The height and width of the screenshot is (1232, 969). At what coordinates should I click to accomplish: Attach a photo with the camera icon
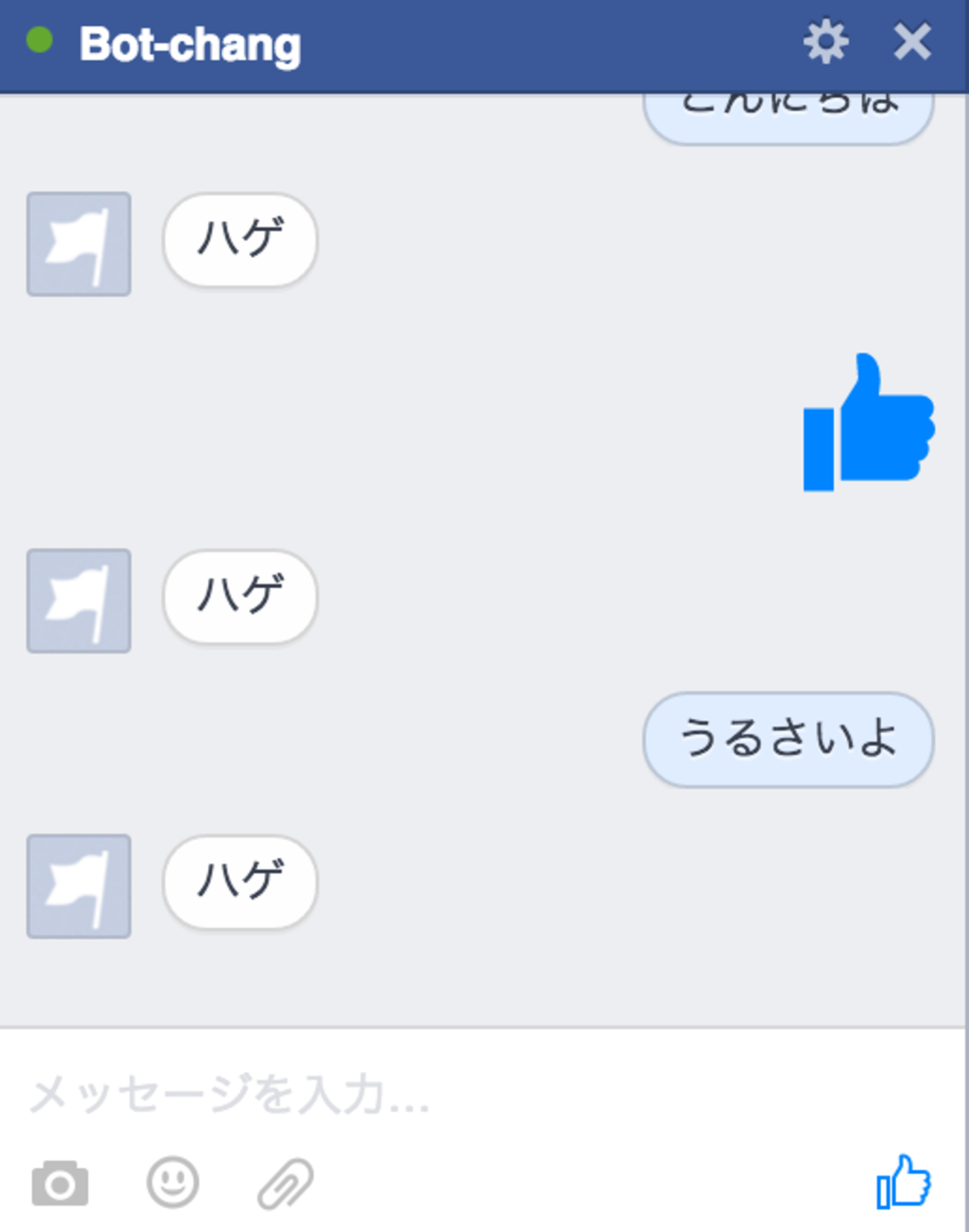[x=60, y=1183]
